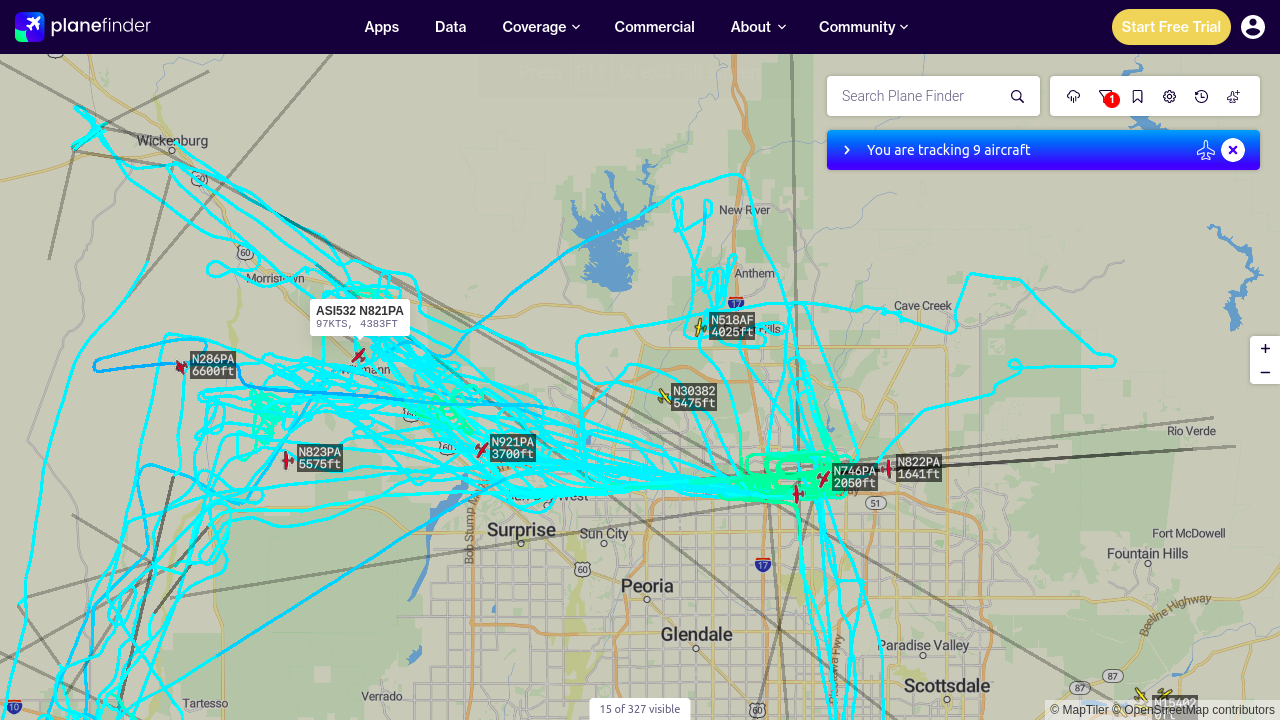Zoom in on the map
1280x720 pixels.
pyautogui.click(x=1265, y=349)
